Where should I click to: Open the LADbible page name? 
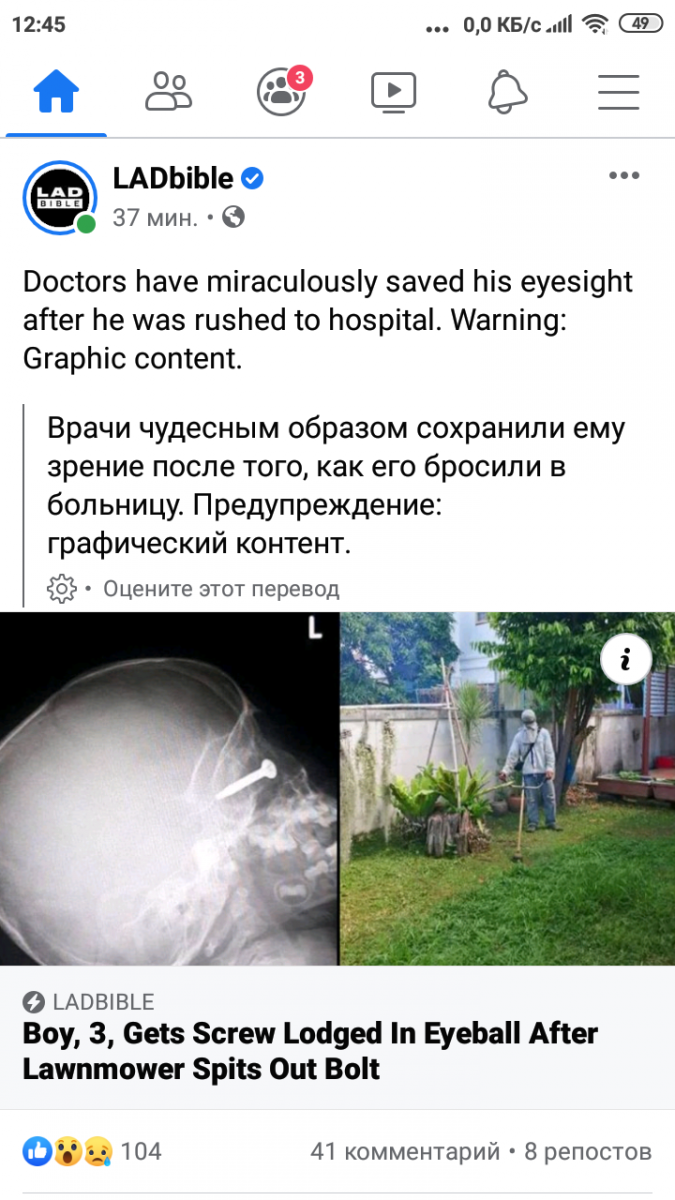click(x=173, y=178)
